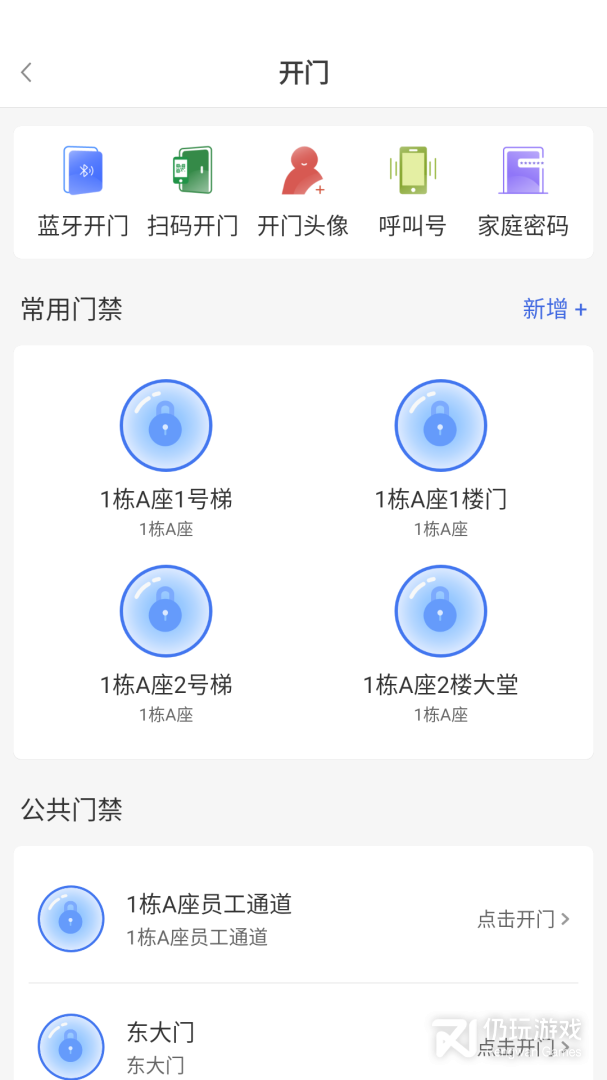Image resolution: width=607 pixels, height=1080 pixels.
Task: Unlock the 1栋A座1楼门 door
Action: pyautogui.click(x=441, y=426)
